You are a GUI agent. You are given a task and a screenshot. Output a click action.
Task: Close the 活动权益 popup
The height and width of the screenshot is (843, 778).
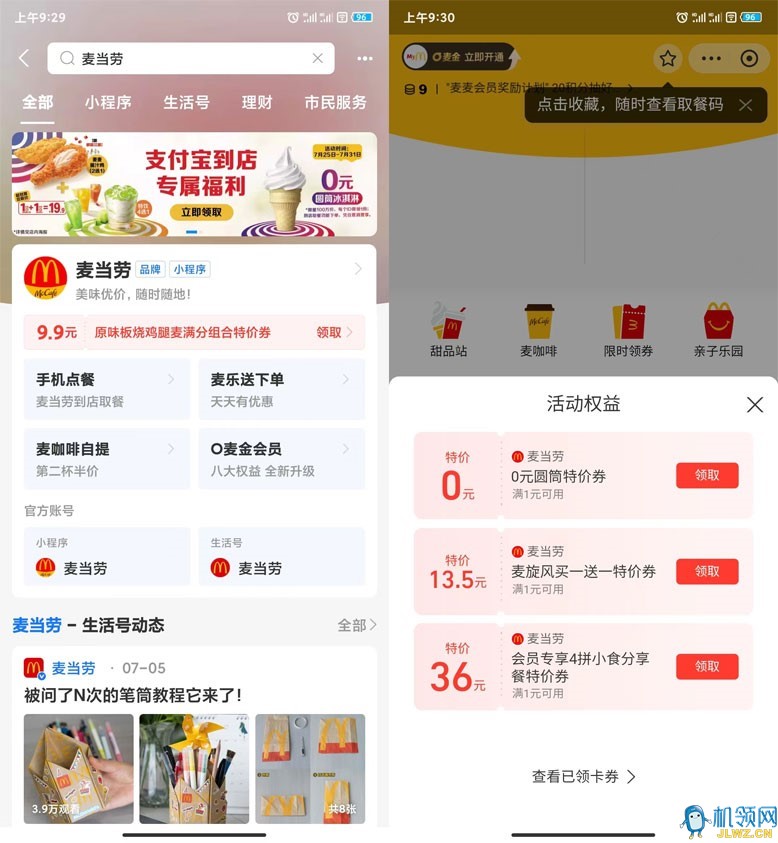pos(754,404)
